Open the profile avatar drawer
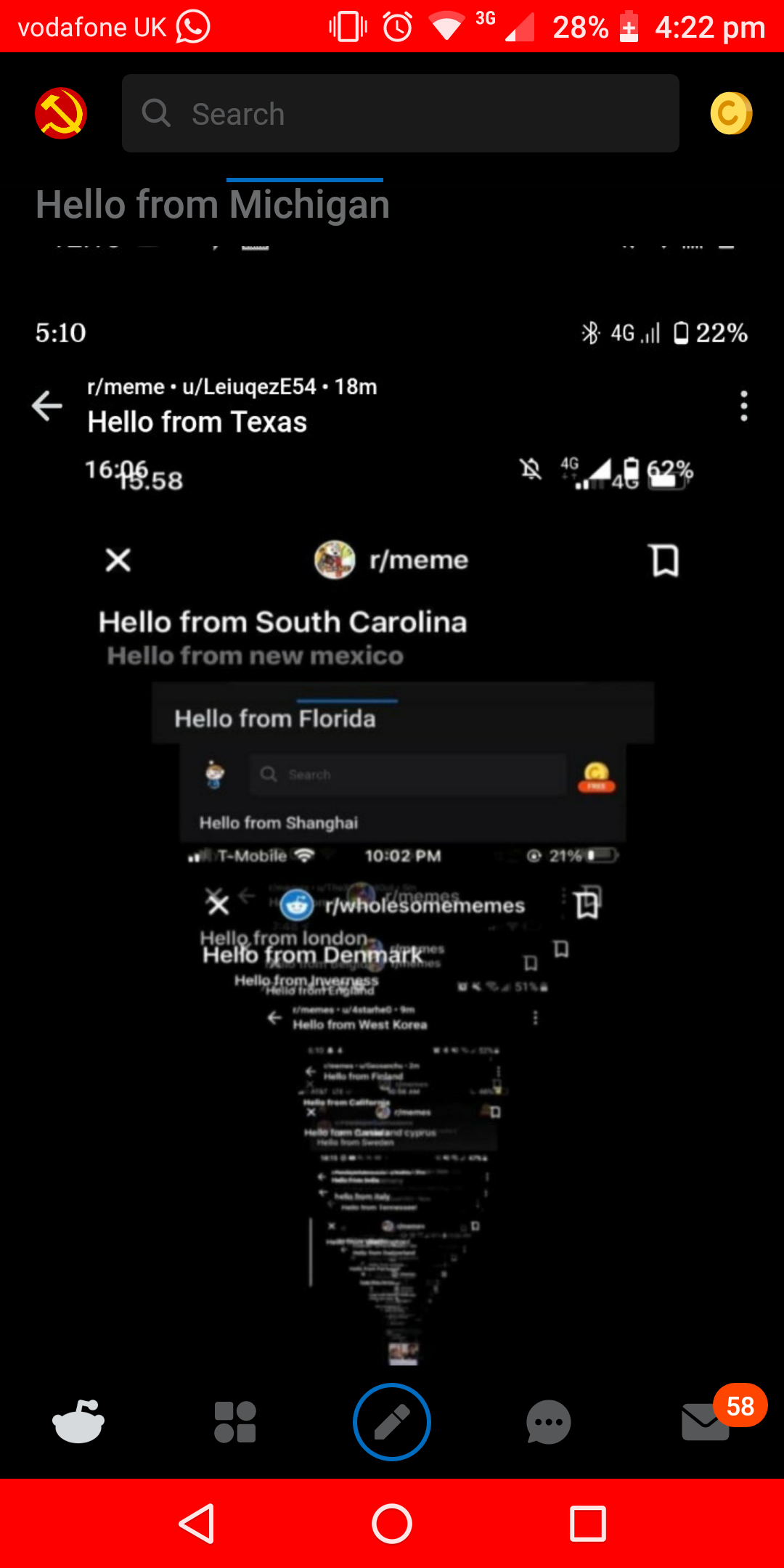The image size is (784, 1568). point(61,113)
